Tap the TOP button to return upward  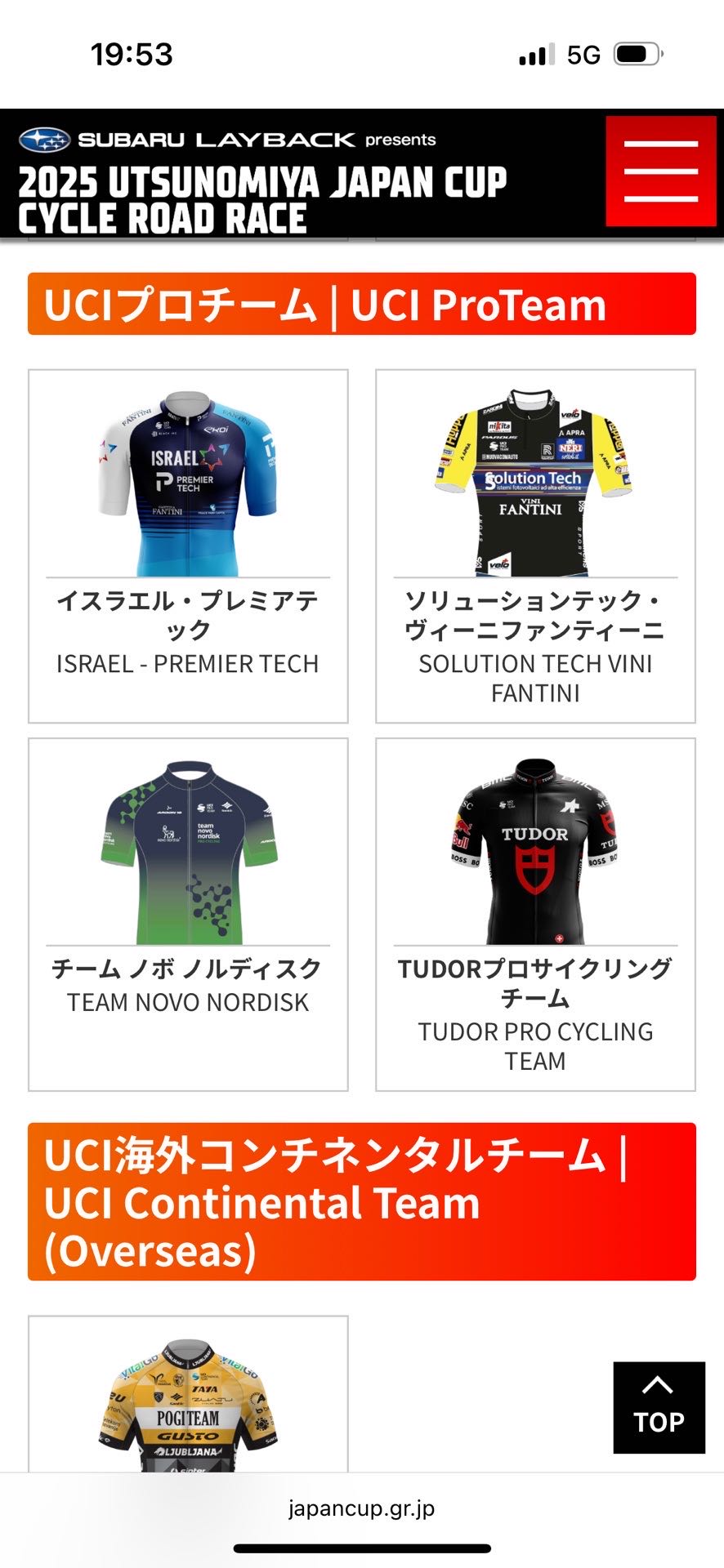point(659,1407)
